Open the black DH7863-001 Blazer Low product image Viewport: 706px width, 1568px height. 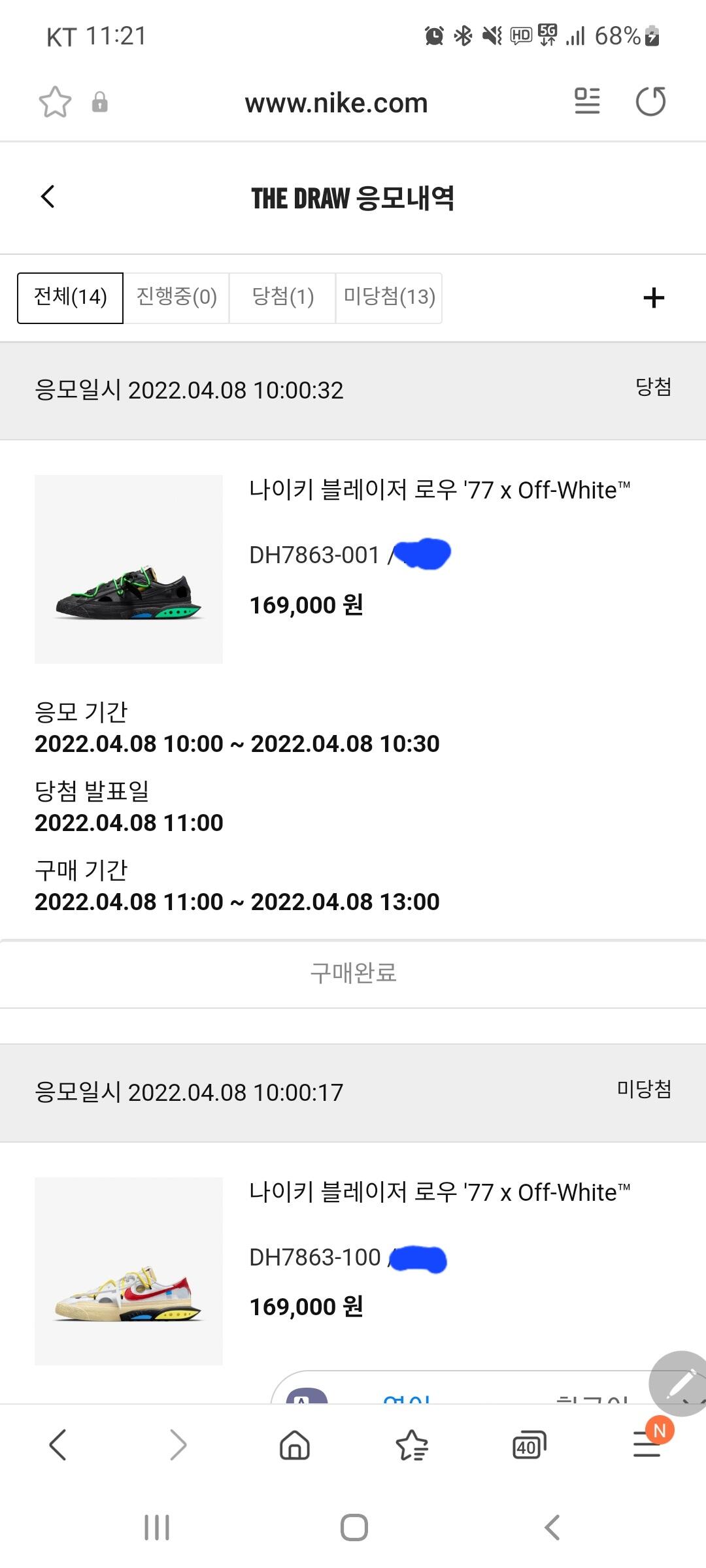click(129, 569)
